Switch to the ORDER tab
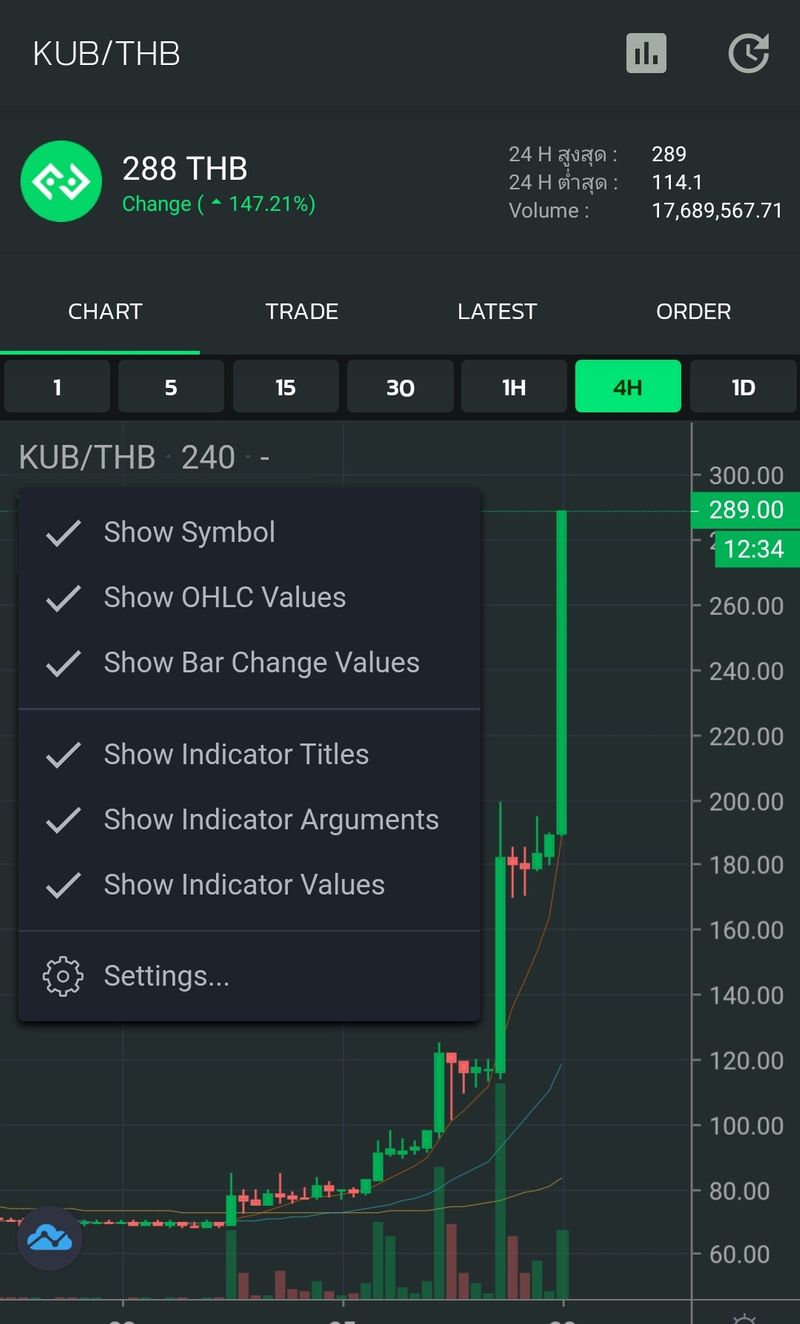Screen dimensions: 800x1324 (693, 311)
